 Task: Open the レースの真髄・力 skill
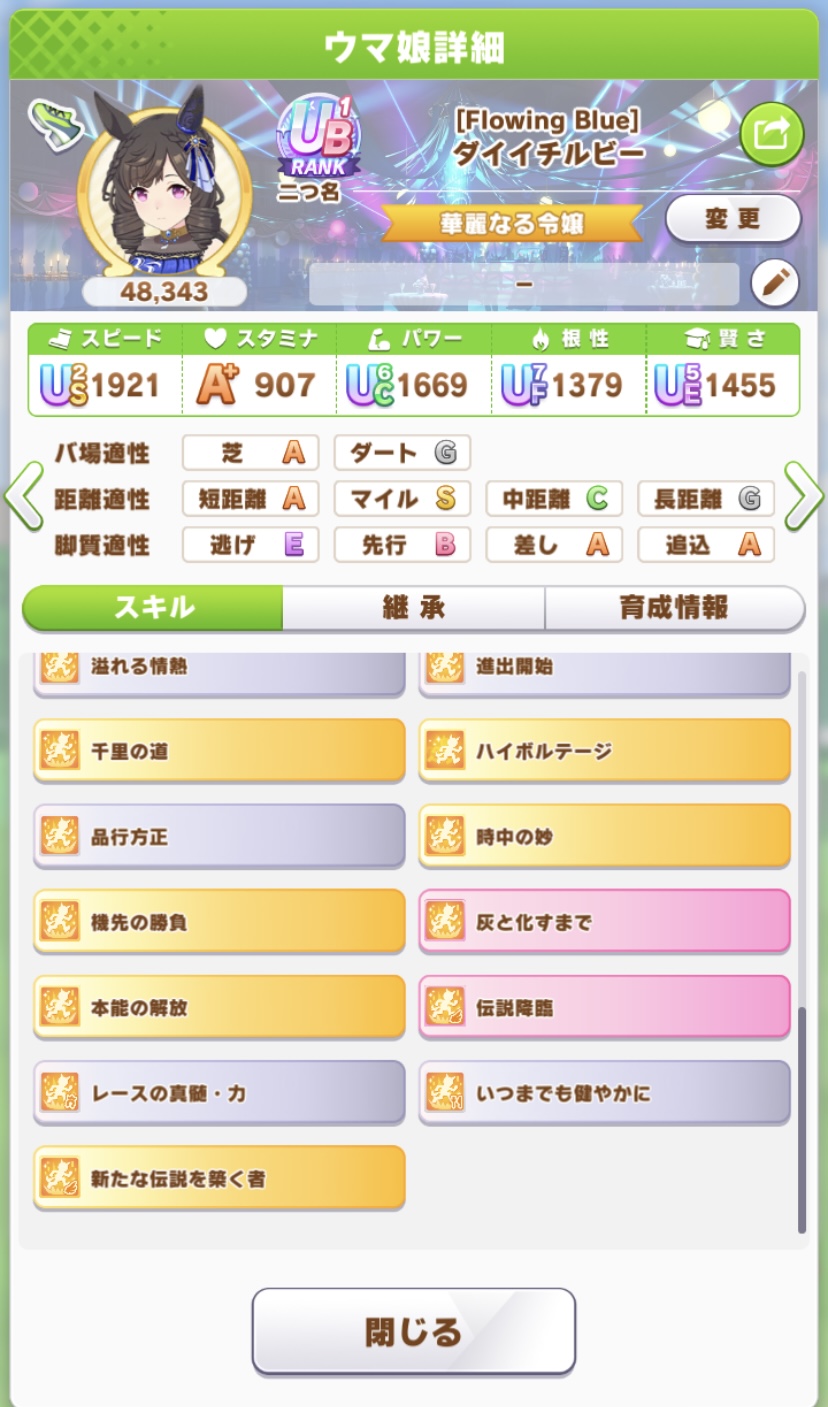coord(219,1093)
